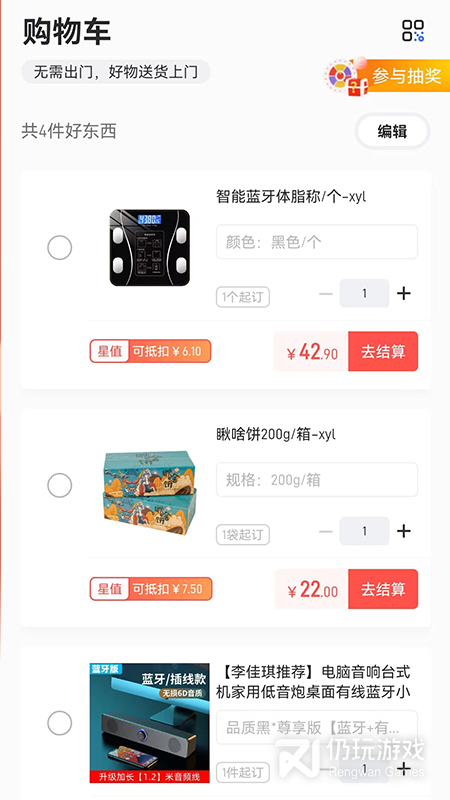450x800 pixels.
Task: Open the QR scan icon
Action: click(413, 31)
